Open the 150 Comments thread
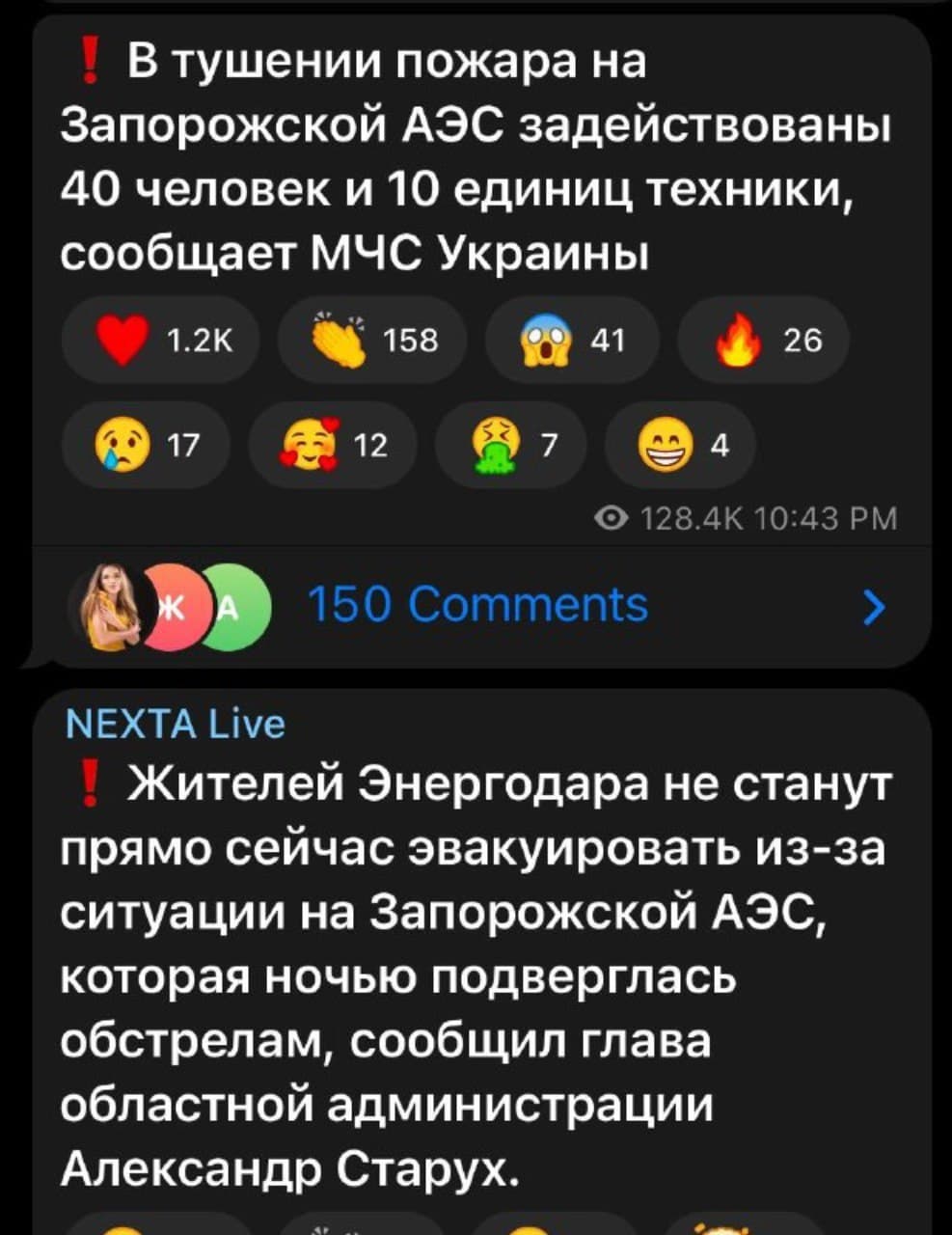This screenshot has height=1235, width=952. coord(477,607)
